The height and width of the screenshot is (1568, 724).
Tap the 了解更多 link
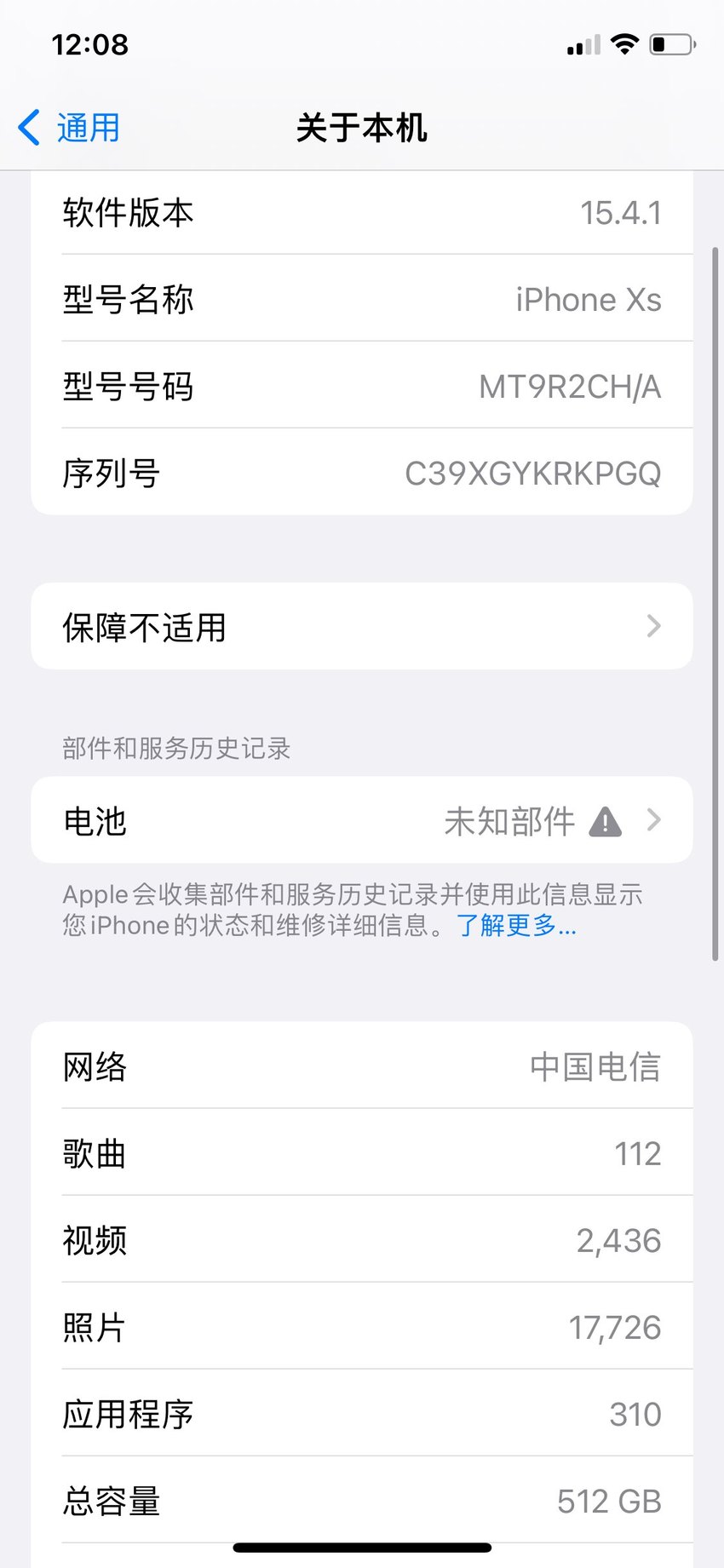click(516, 926)
